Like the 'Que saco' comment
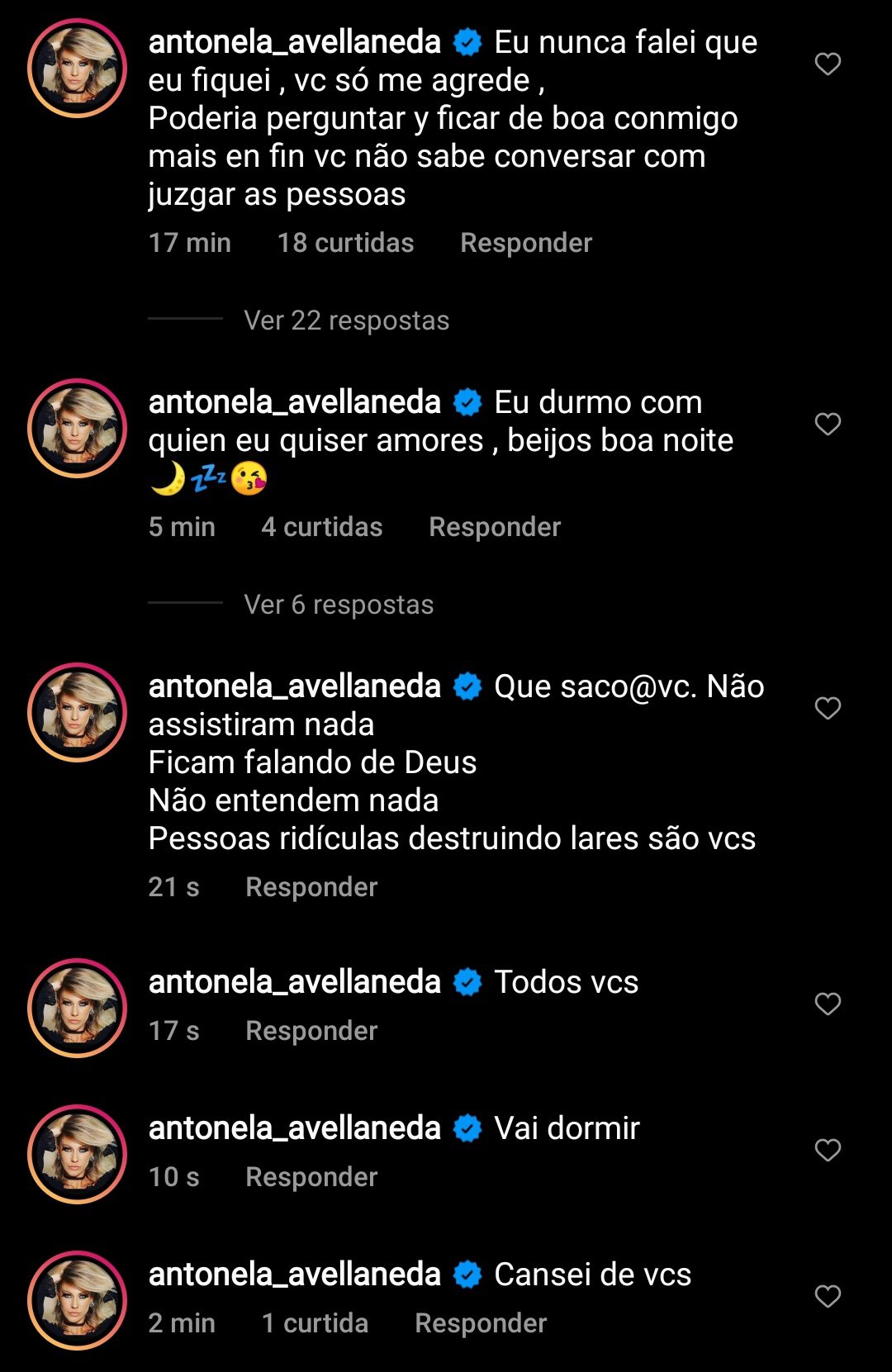 (828, 709)
